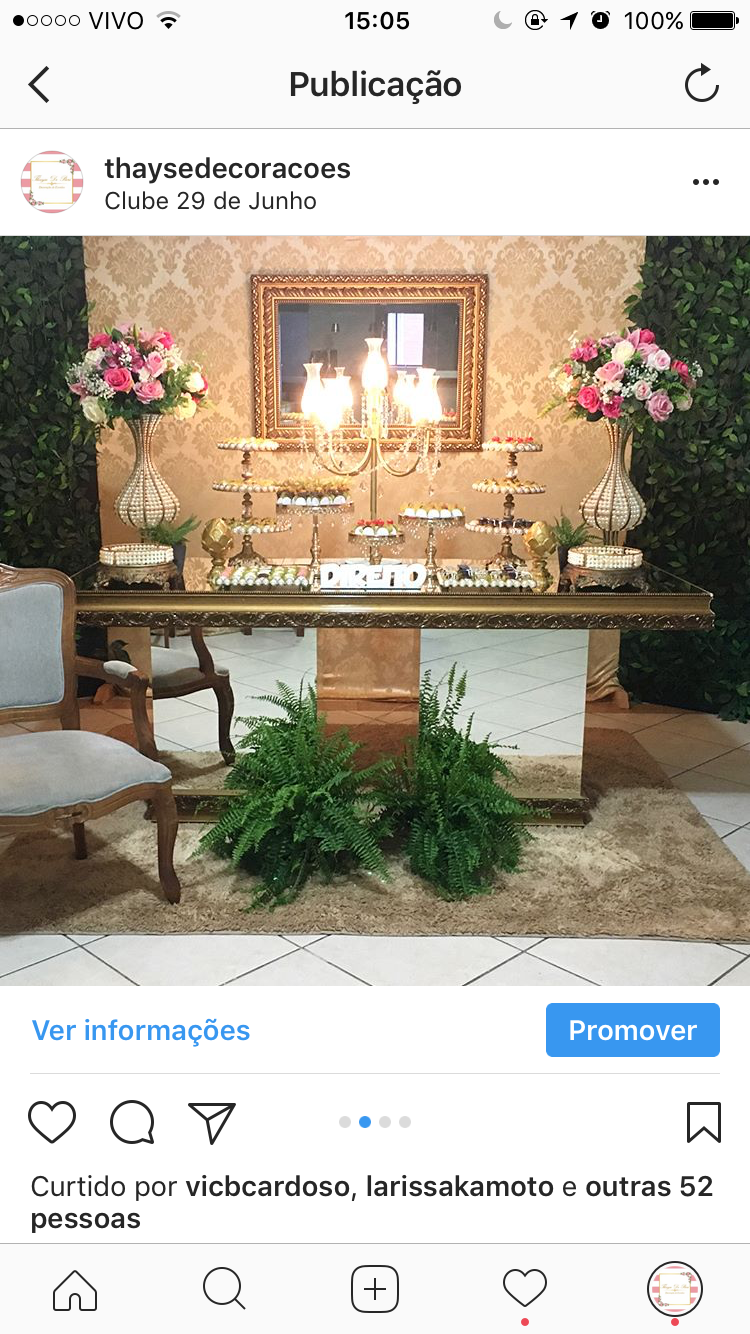
Task: Go back from Publicação screen
Action: (x=39, y=85)
